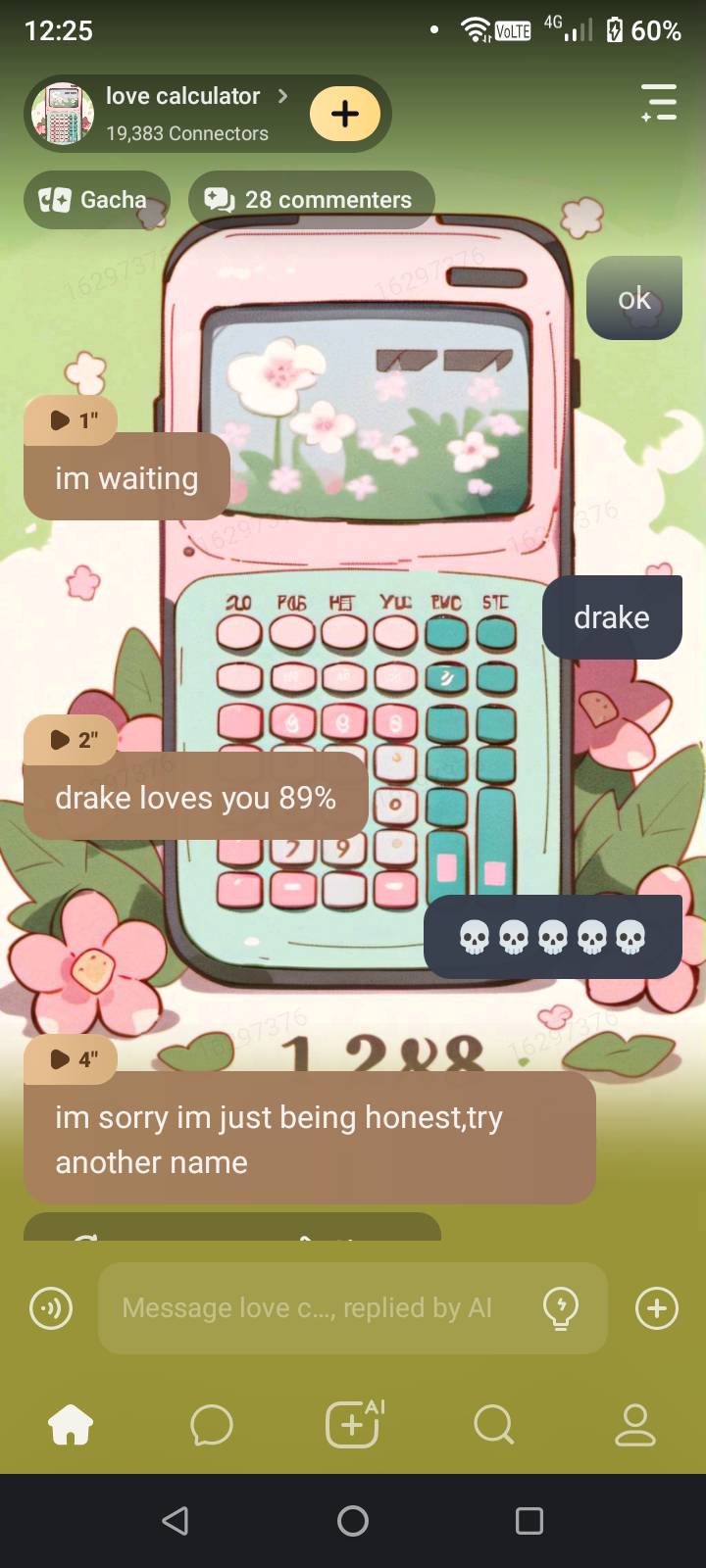Switch to the search tab
The image size is (706, 1568).
494,1424
